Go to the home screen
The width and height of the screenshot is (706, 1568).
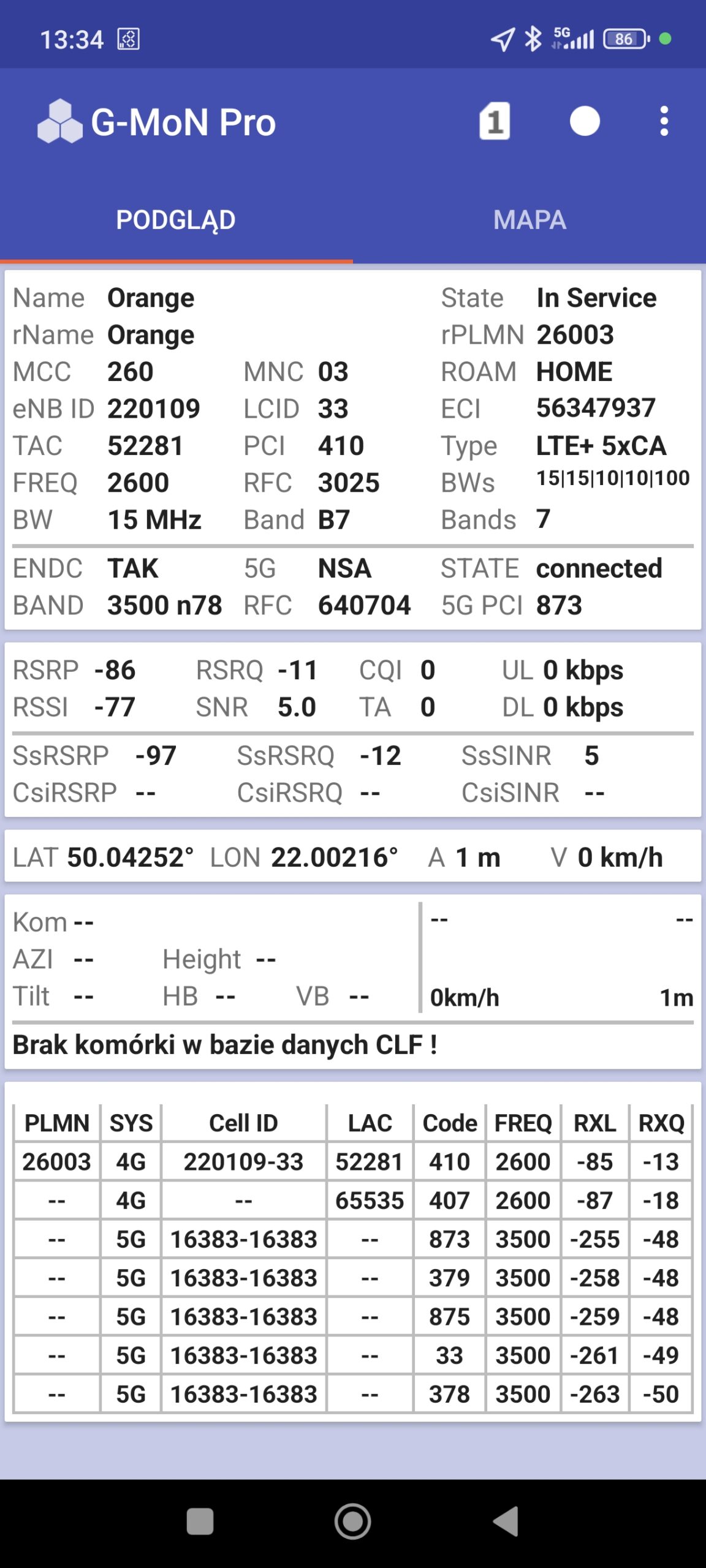[352, 1521]
